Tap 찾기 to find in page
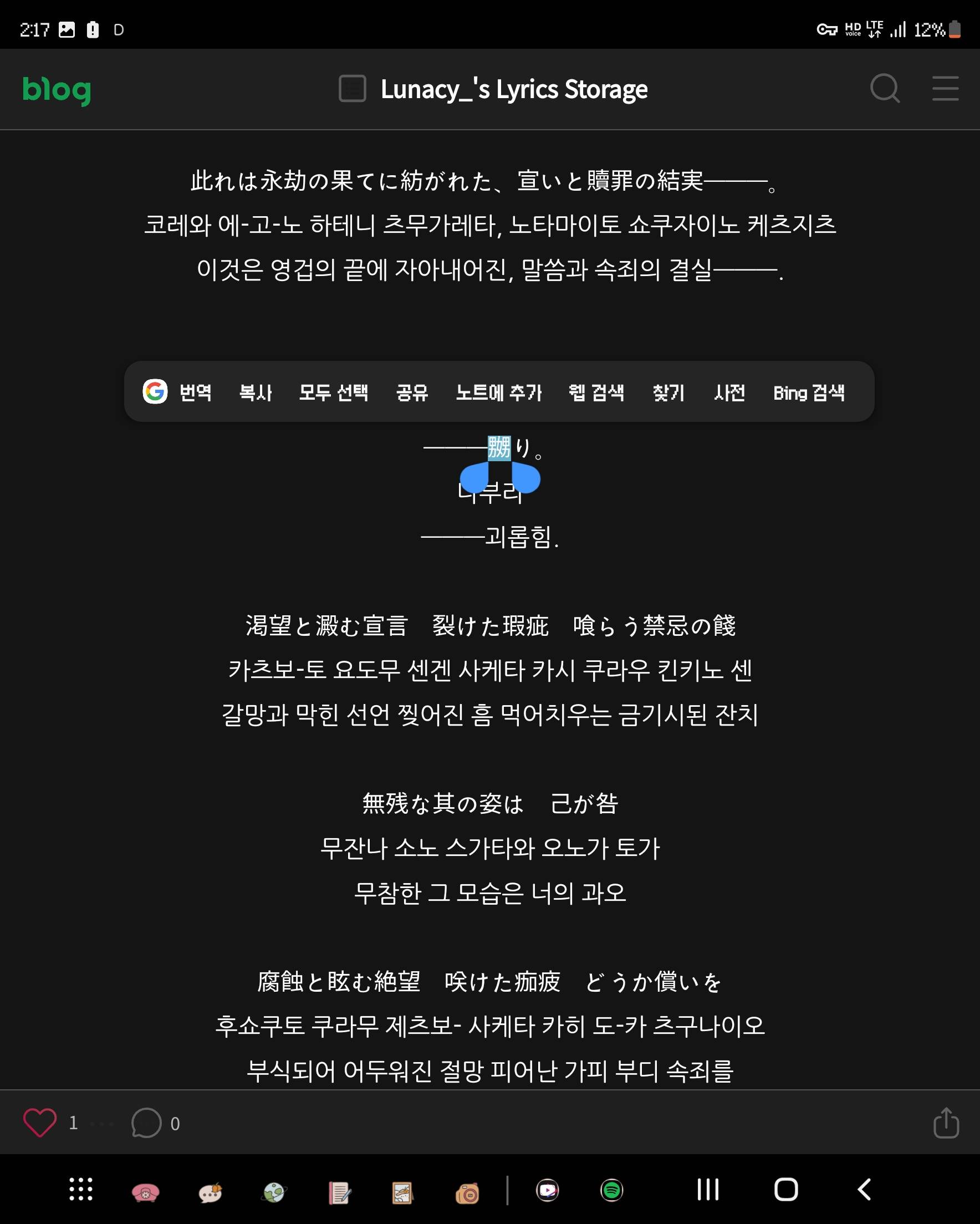This screenshot has width=980, height=1224. 668,392
